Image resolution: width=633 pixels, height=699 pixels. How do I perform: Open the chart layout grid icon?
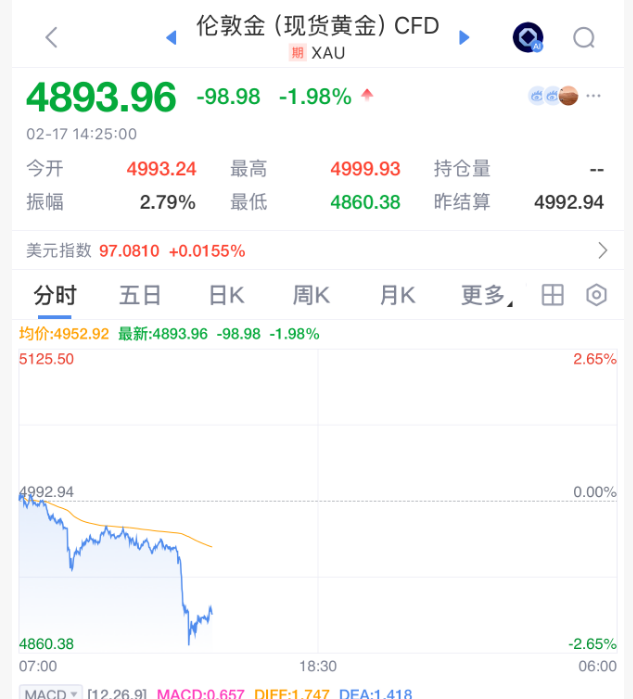[552, 295]
